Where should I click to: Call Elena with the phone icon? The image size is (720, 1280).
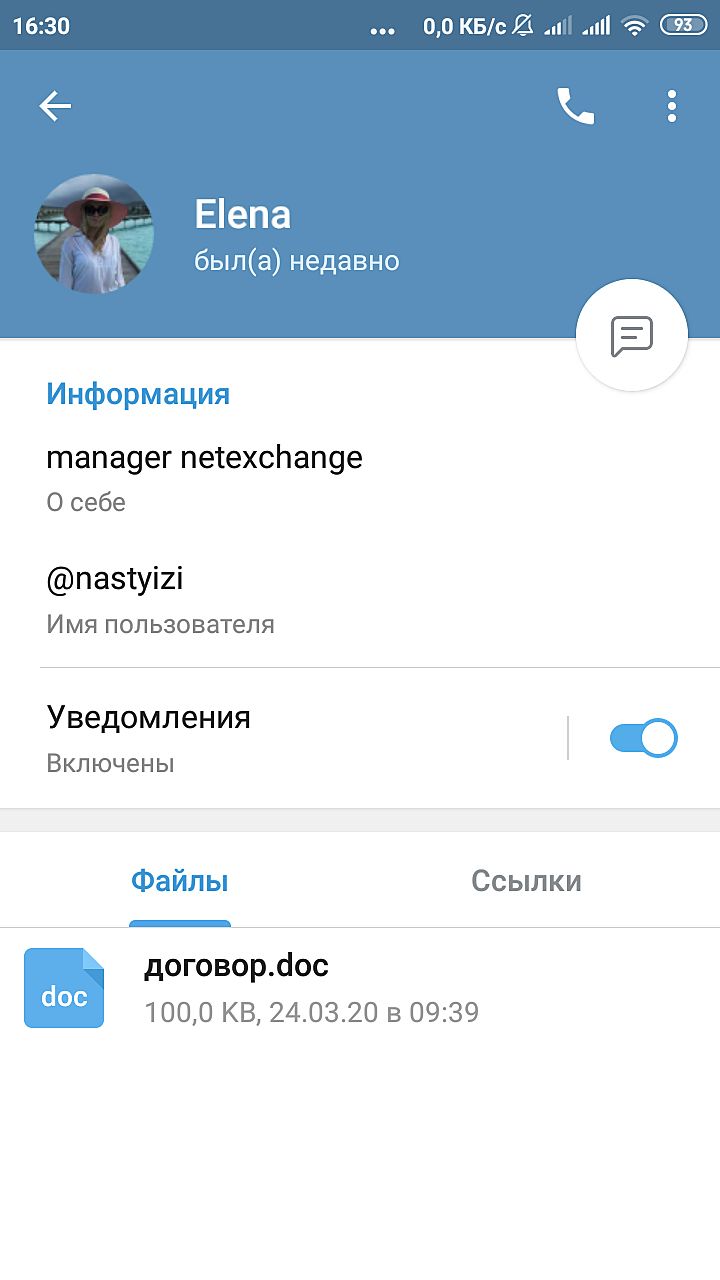[x=575, y=106]
